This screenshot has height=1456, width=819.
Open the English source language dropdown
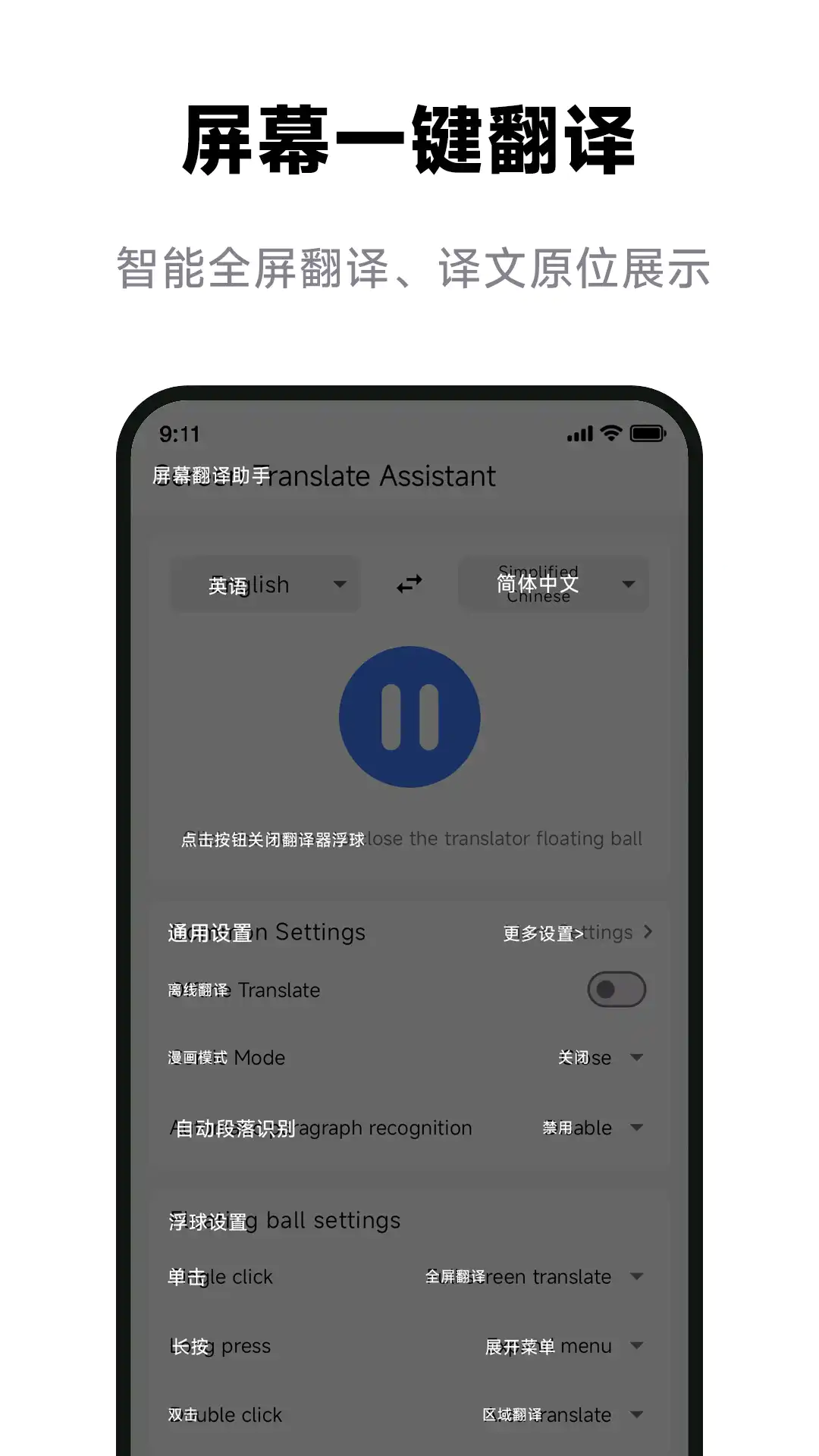[x=264, y=584]
